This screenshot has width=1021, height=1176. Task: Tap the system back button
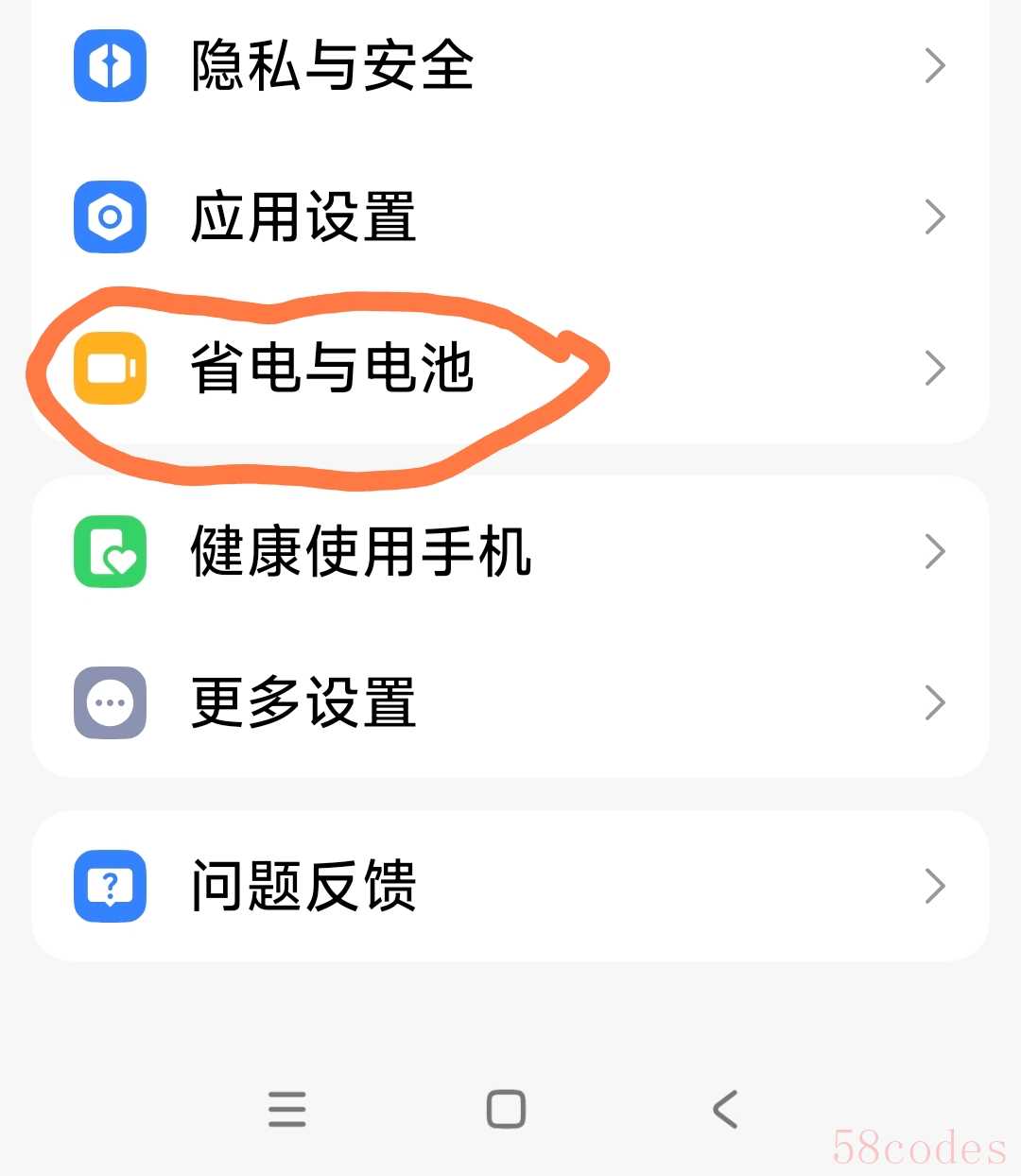click(x=725, y=1109)
